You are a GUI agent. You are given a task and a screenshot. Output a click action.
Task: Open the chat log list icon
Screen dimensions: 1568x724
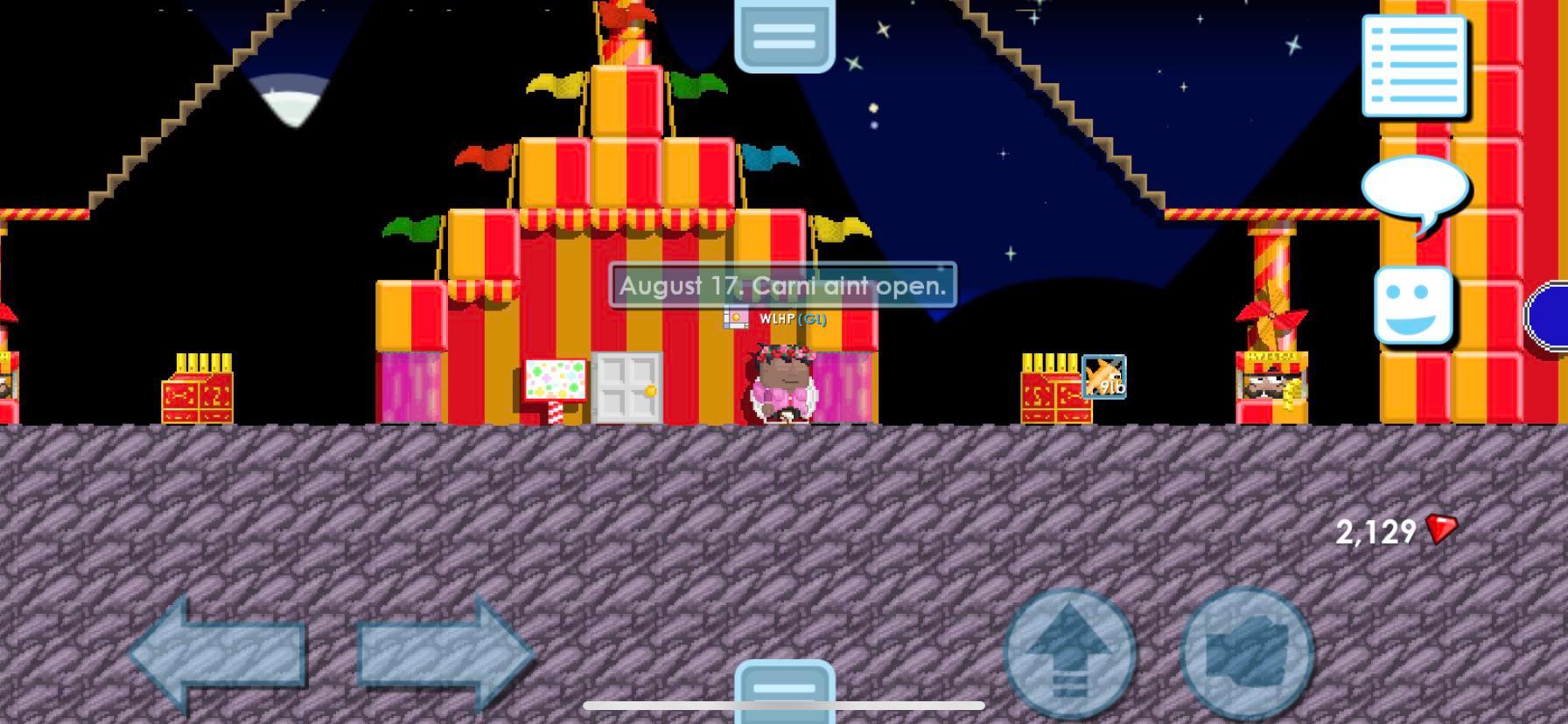1414,66
